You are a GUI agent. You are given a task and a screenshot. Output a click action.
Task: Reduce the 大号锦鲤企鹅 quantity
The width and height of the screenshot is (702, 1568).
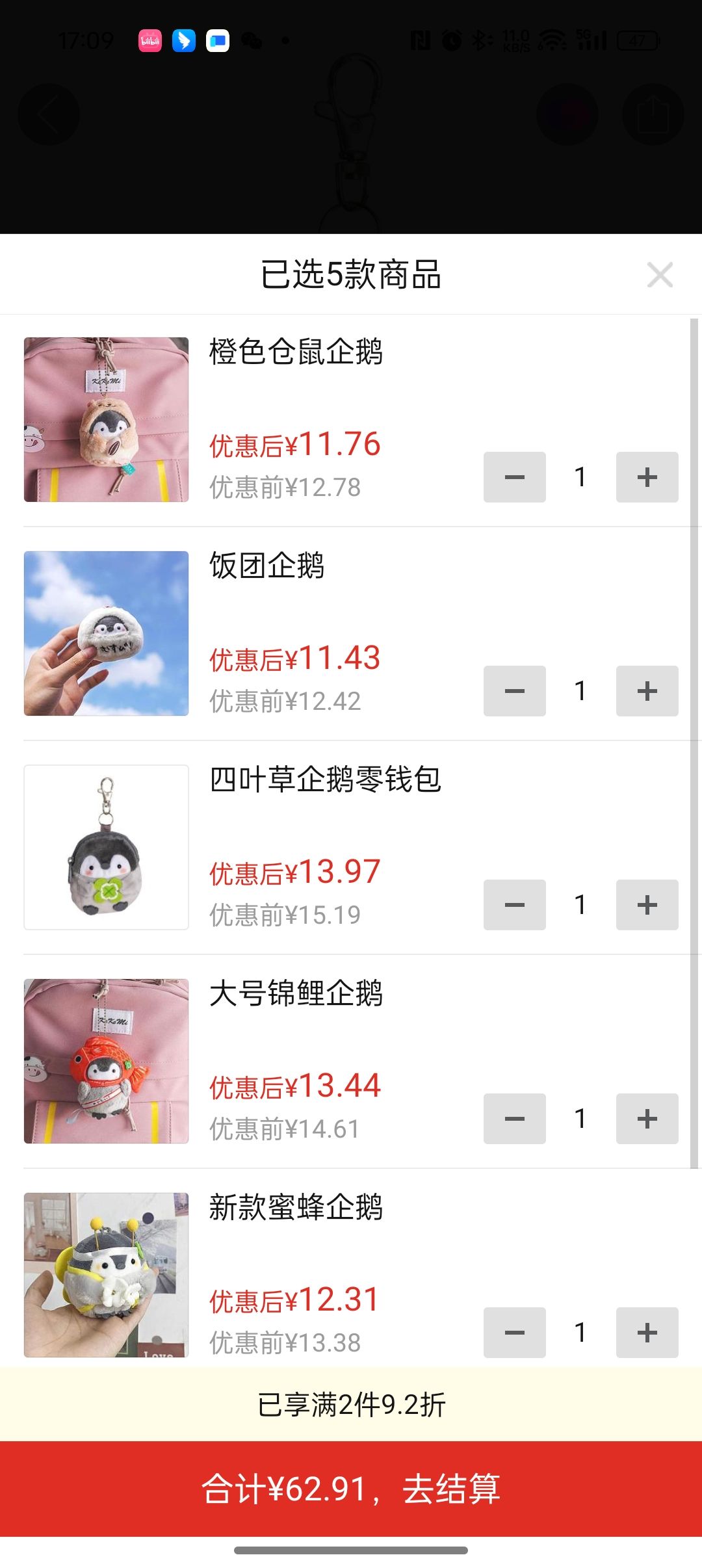point(514,1119)
